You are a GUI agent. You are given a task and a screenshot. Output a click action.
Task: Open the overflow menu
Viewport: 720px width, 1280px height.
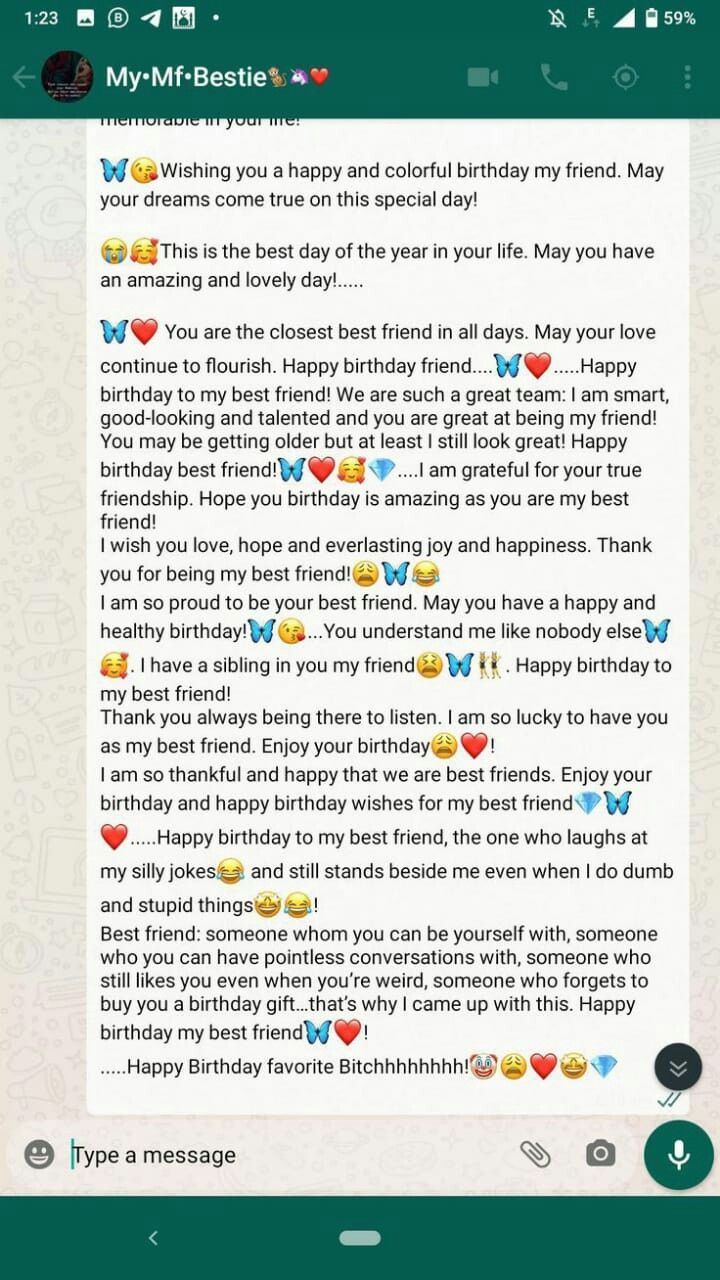687,77
